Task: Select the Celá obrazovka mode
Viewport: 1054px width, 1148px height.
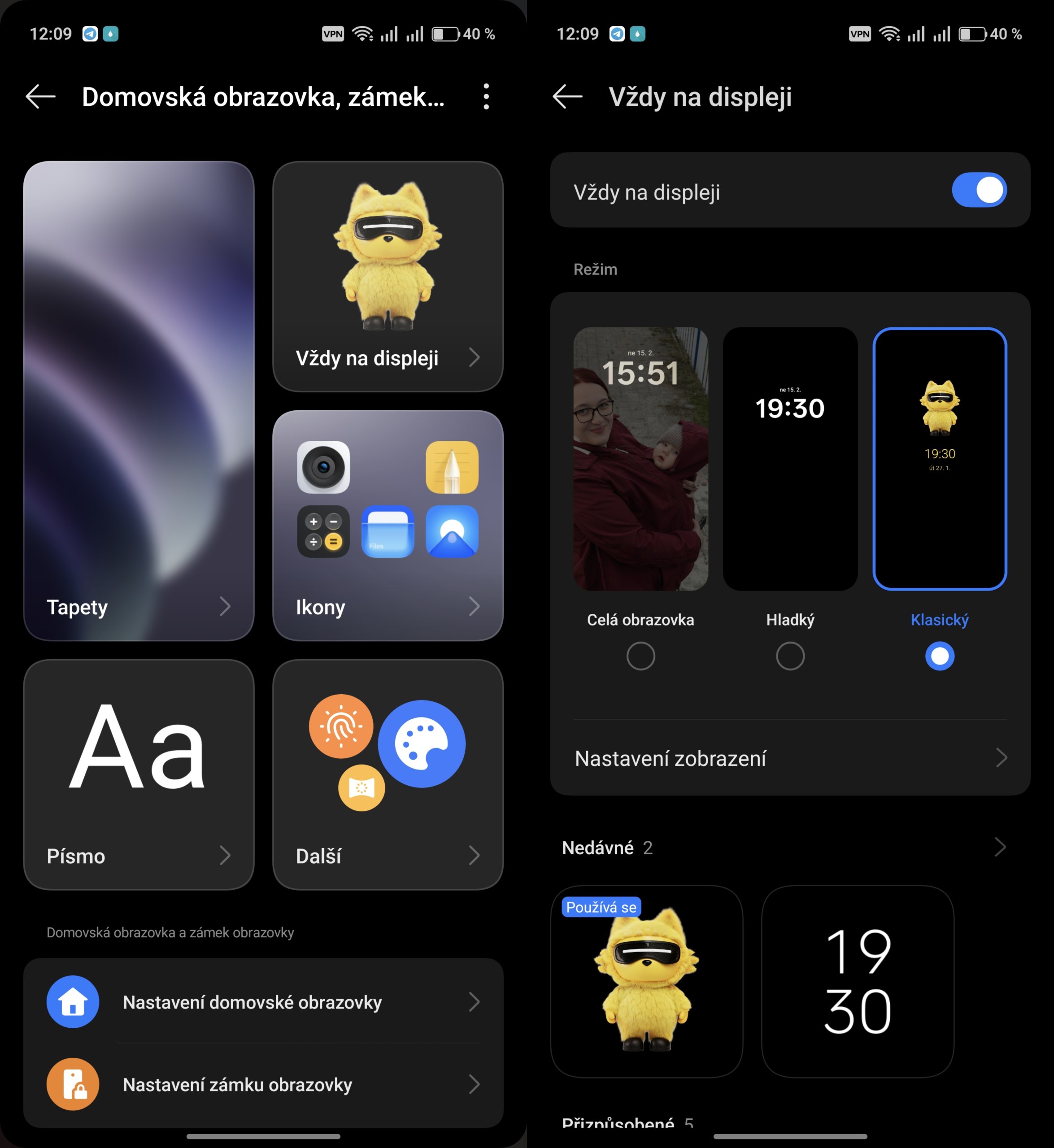Action: [640, 656]
